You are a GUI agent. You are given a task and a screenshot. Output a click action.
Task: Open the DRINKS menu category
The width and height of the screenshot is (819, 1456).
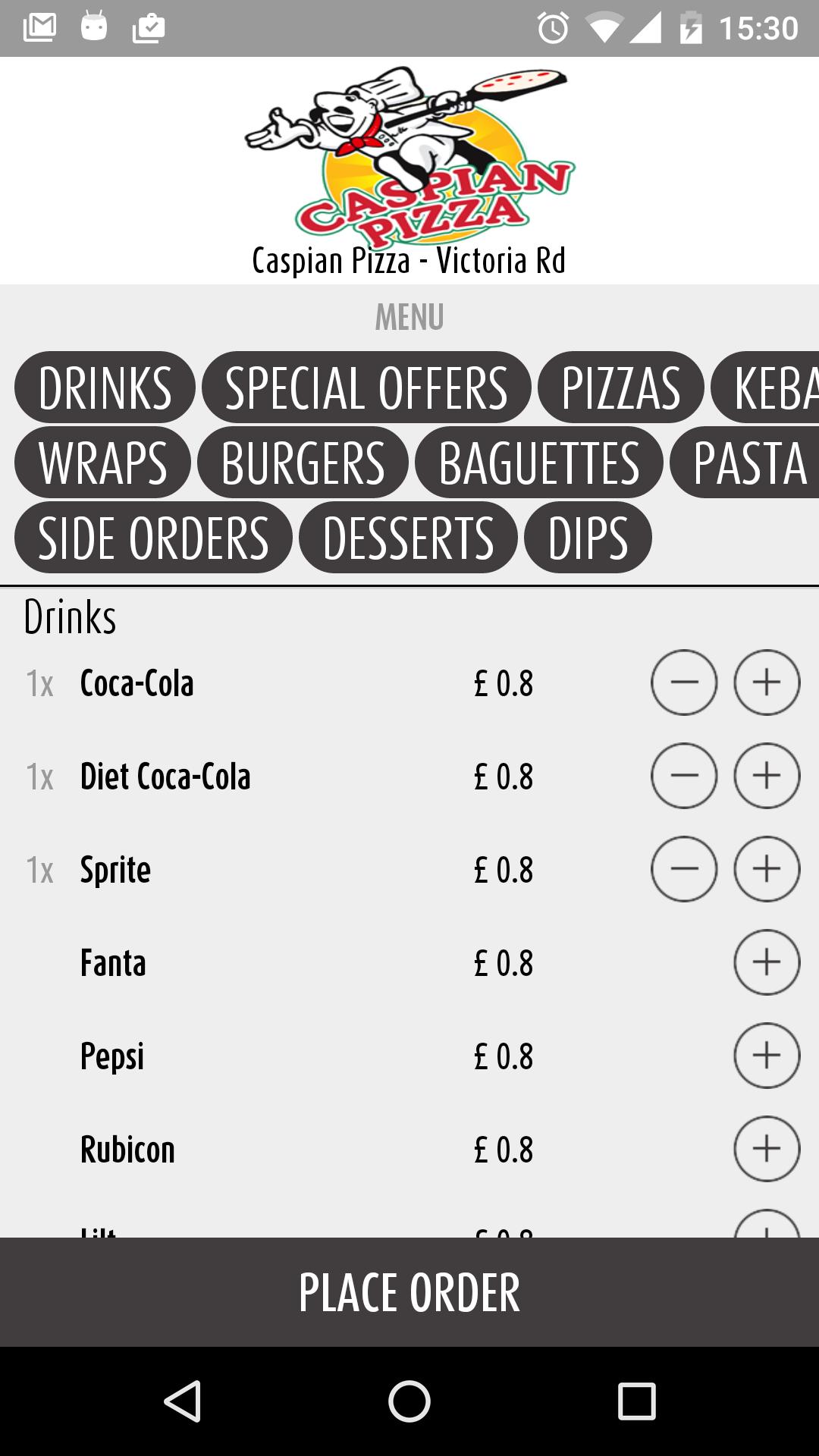104,388
